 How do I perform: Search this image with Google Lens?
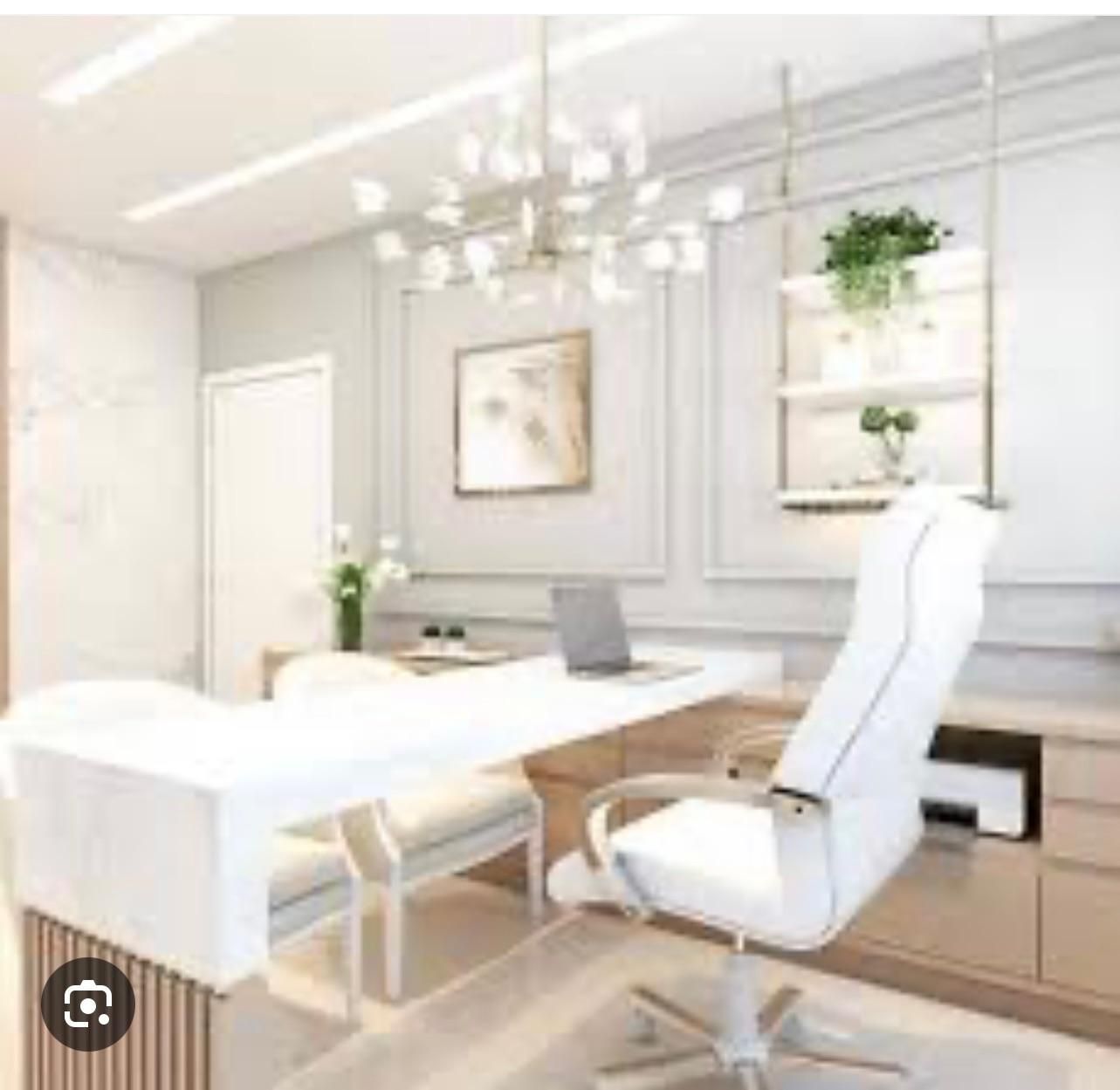click(87, 1004)
